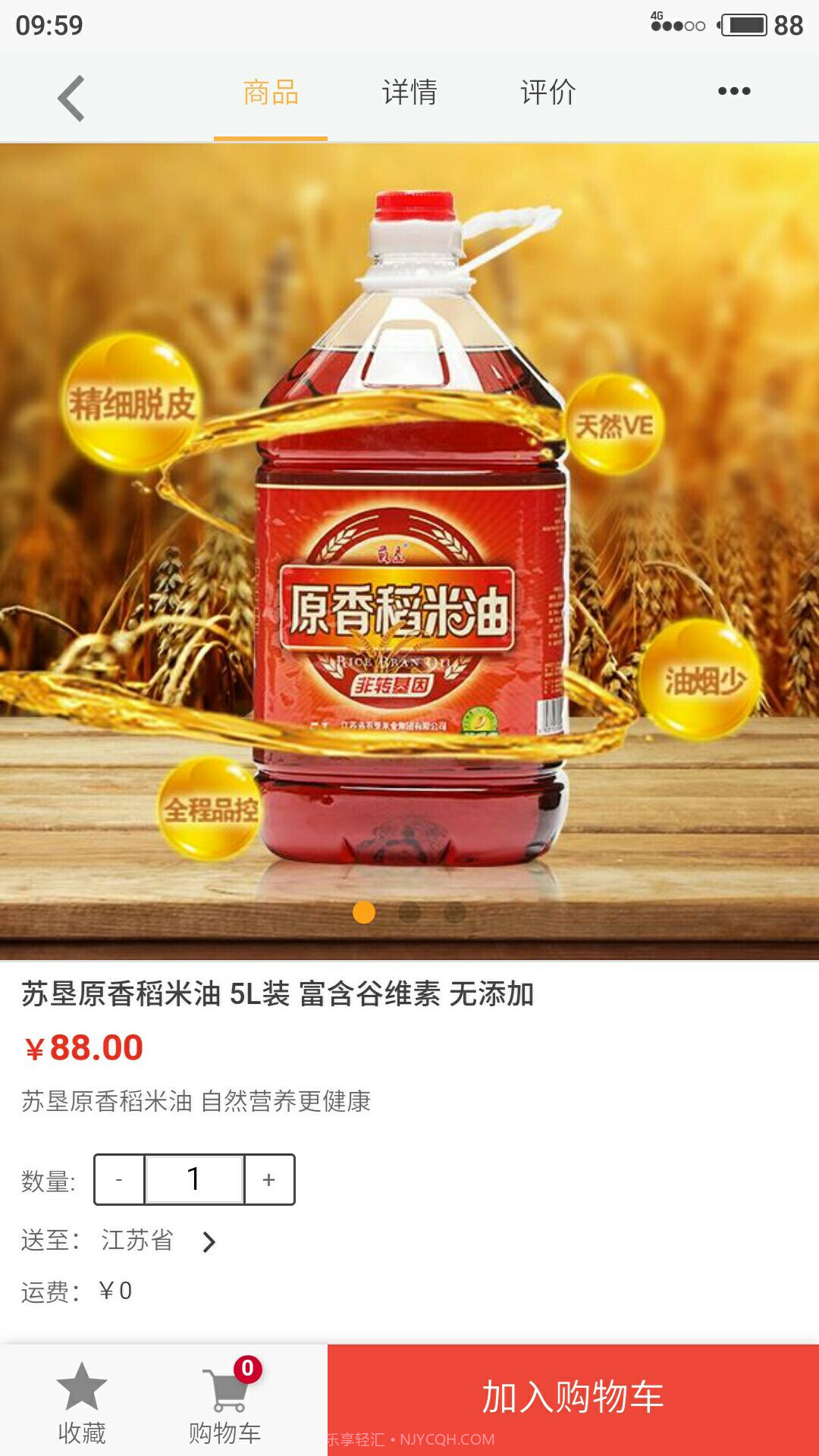This screenshot has width=819, height=1456.
Task: Increase quantity with the plus button
Action: pos(268,1179)
